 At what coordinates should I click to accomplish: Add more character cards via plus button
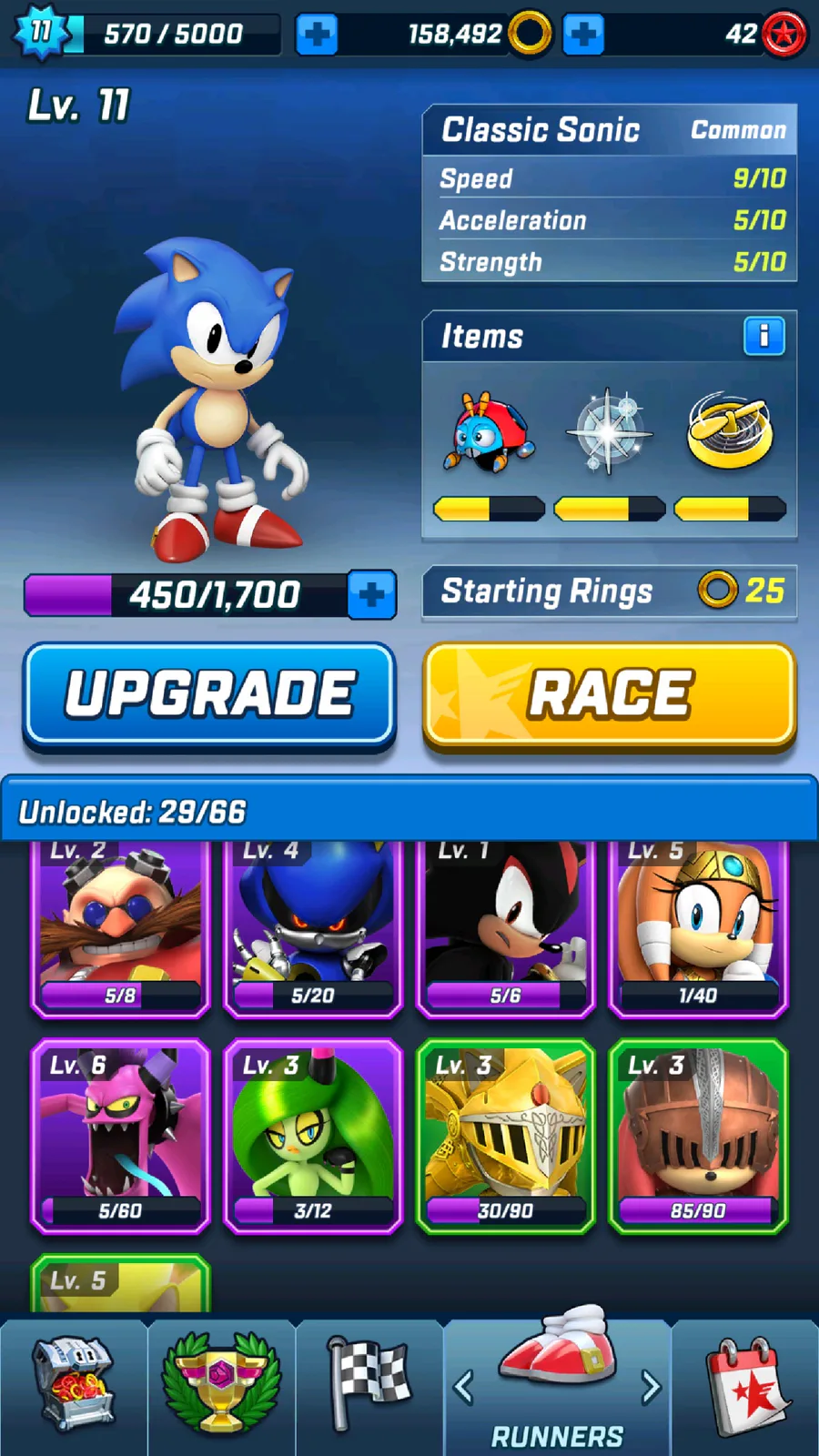tap(371, 595)
